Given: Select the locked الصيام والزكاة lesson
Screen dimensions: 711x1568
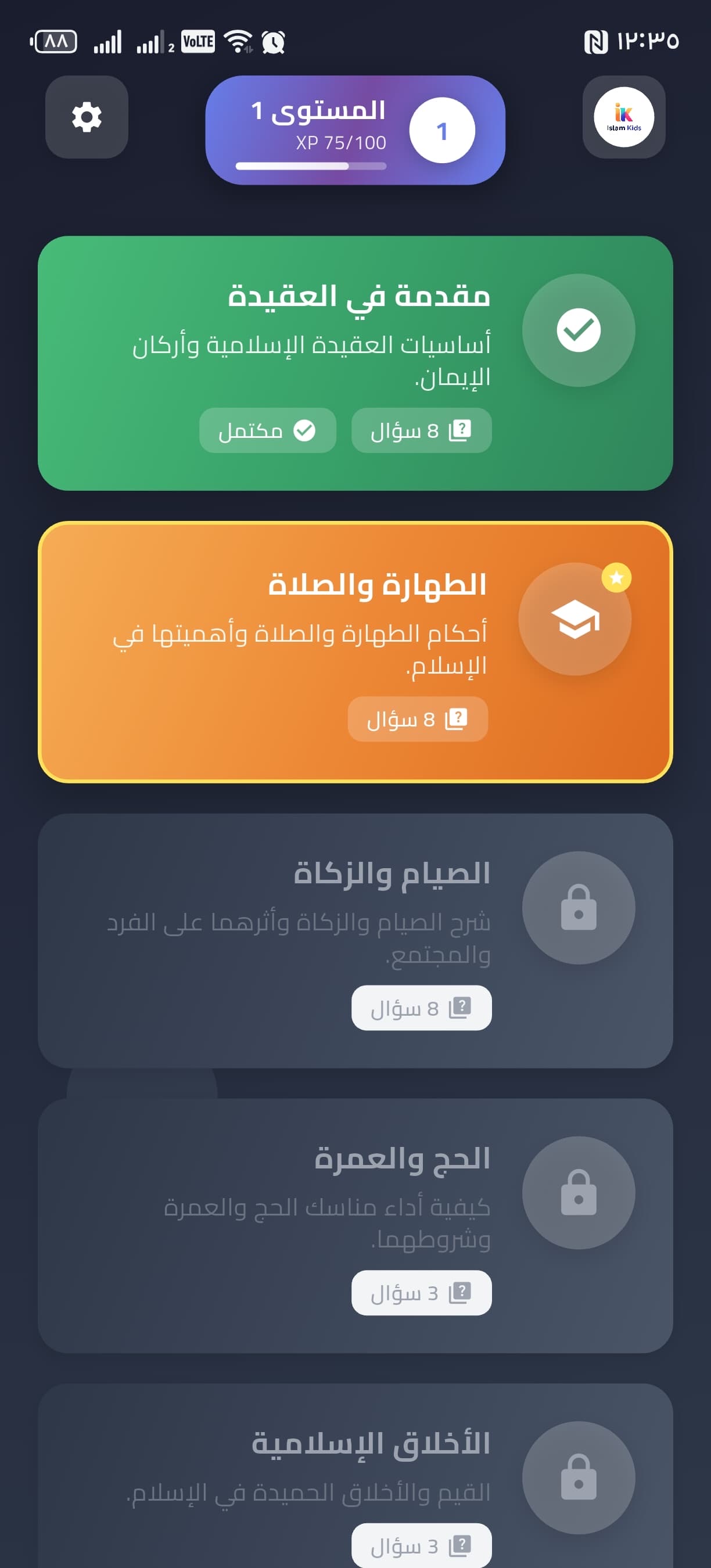Looking at the screenshot, I should [355, 940].
